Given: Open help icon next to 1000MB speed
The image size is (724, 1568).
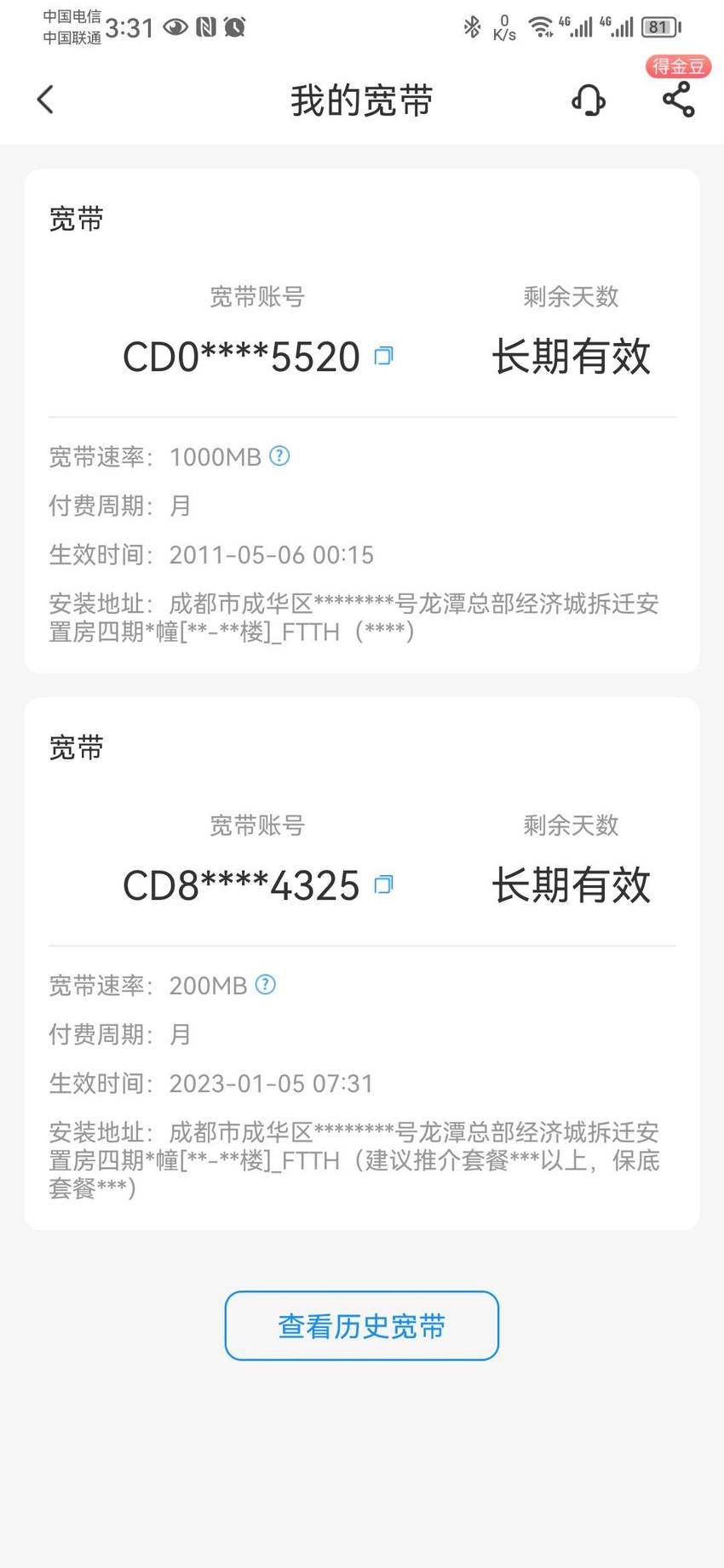Looking at the screenshot, I should (279, 456).
